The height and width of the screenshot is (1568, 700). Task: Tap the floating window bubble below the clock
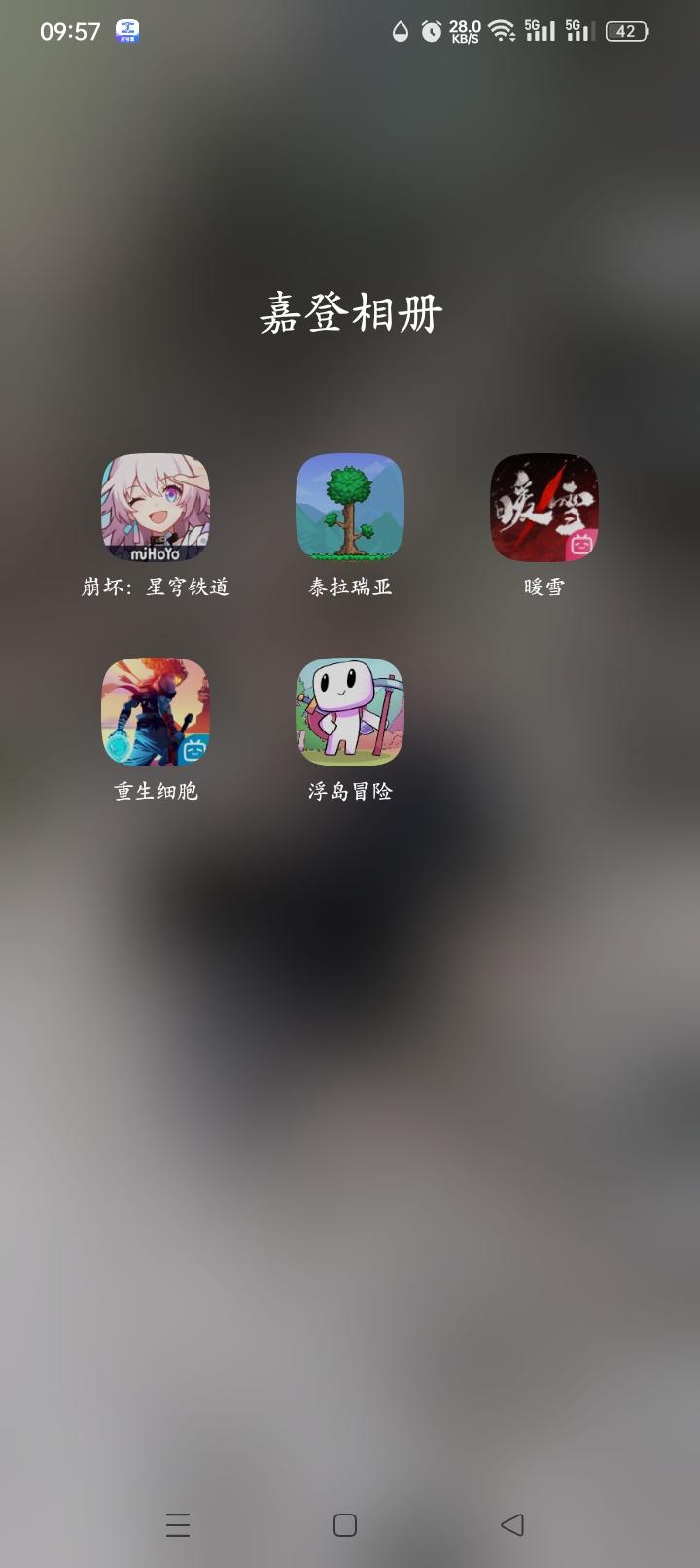[x=127, y=30]
